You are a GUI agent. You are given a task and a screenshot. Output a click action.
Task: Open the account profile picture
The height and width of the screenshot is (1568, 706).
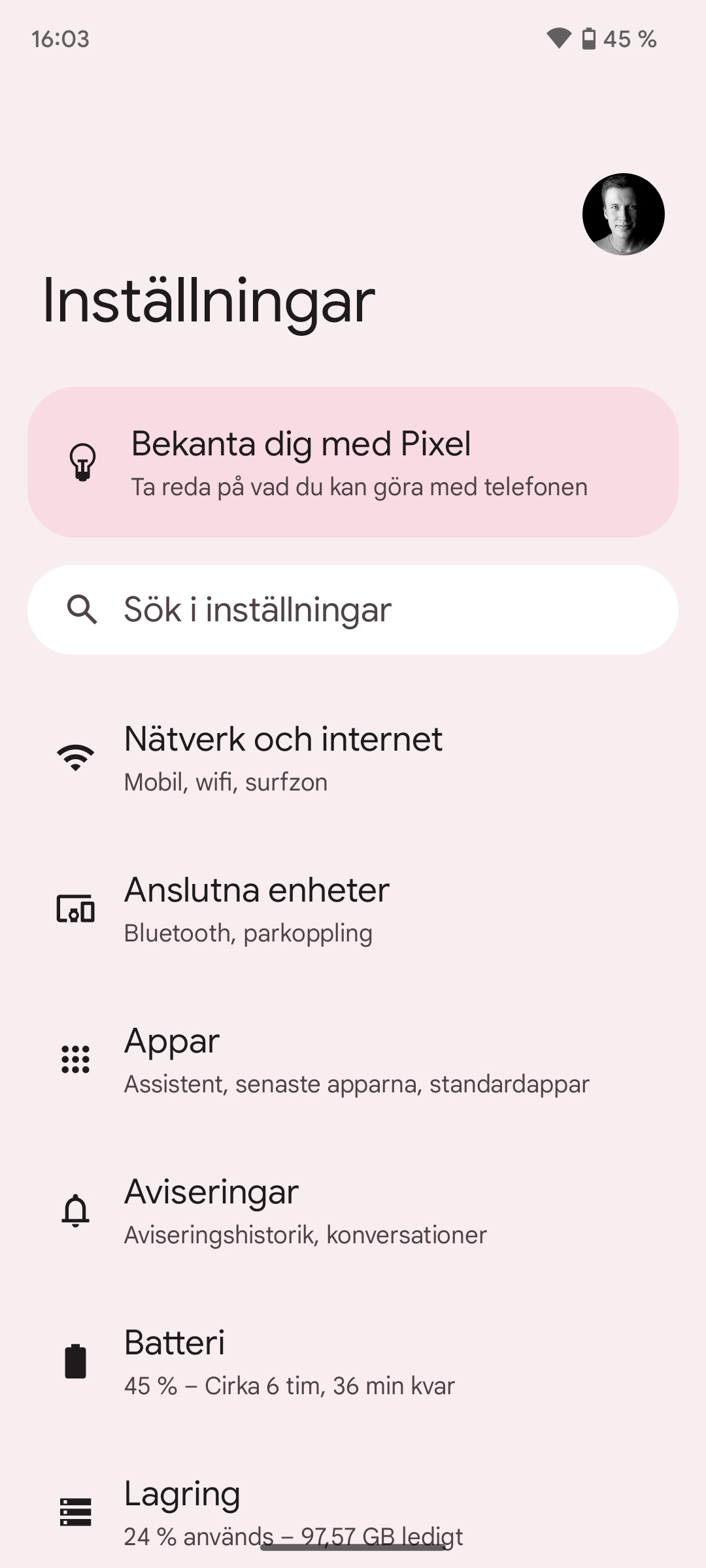(x=623, y=214)
